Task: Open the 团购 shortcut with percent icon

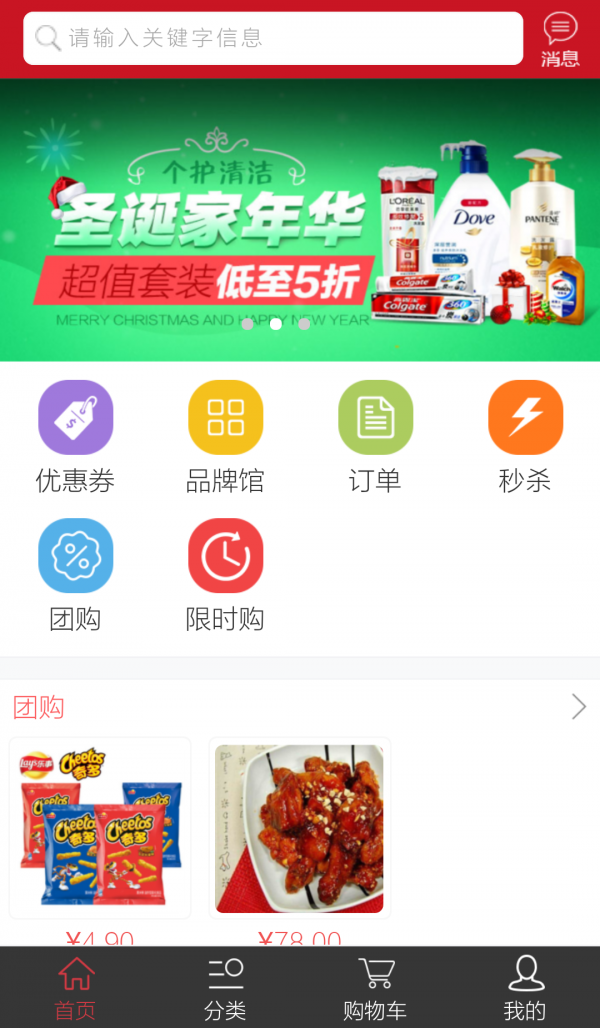Action: [x=75, y=574]
